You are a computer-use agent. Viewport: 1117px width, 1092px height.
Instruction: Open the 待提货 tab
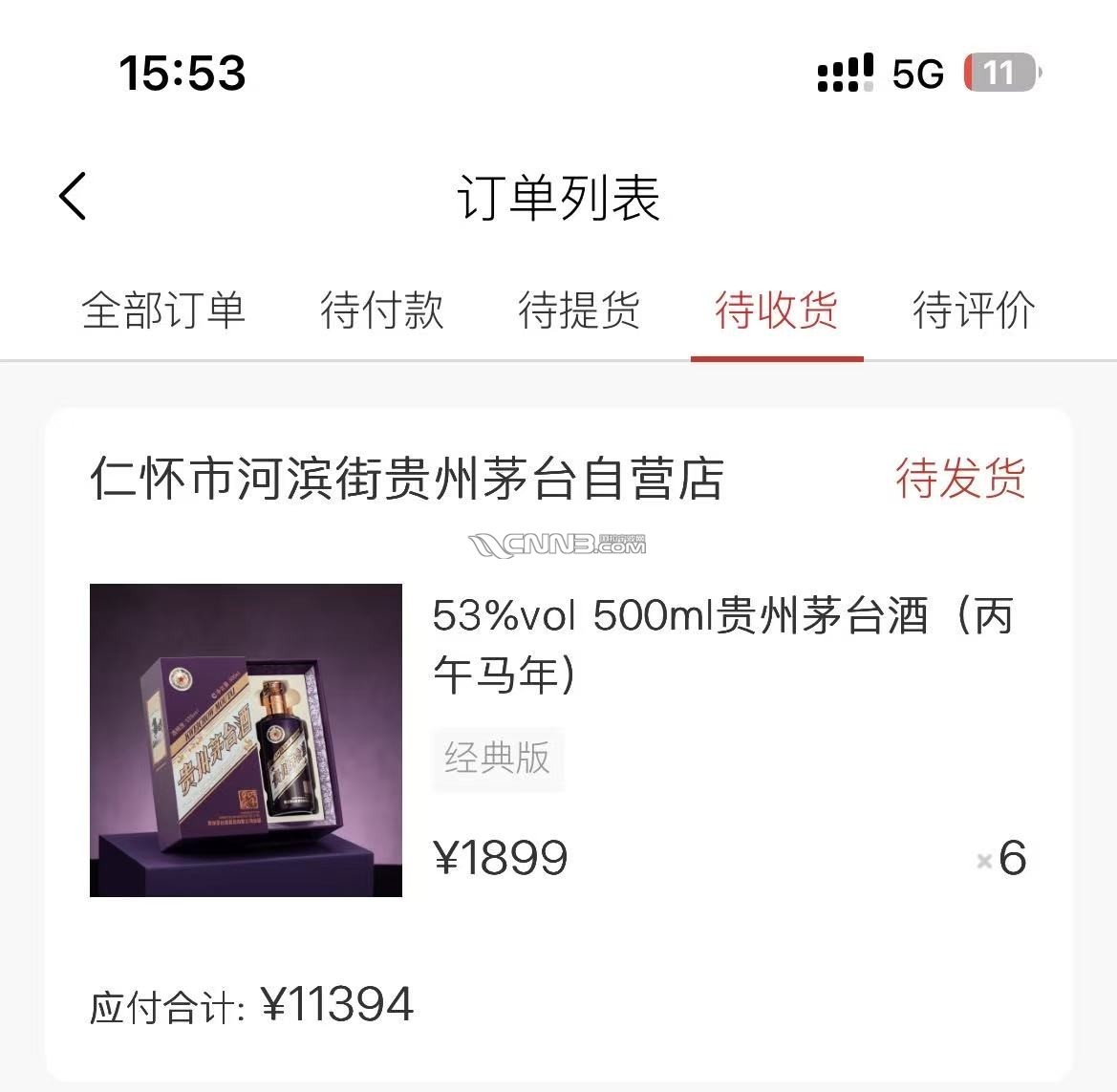pyautogui.click(x=579, y=310)
